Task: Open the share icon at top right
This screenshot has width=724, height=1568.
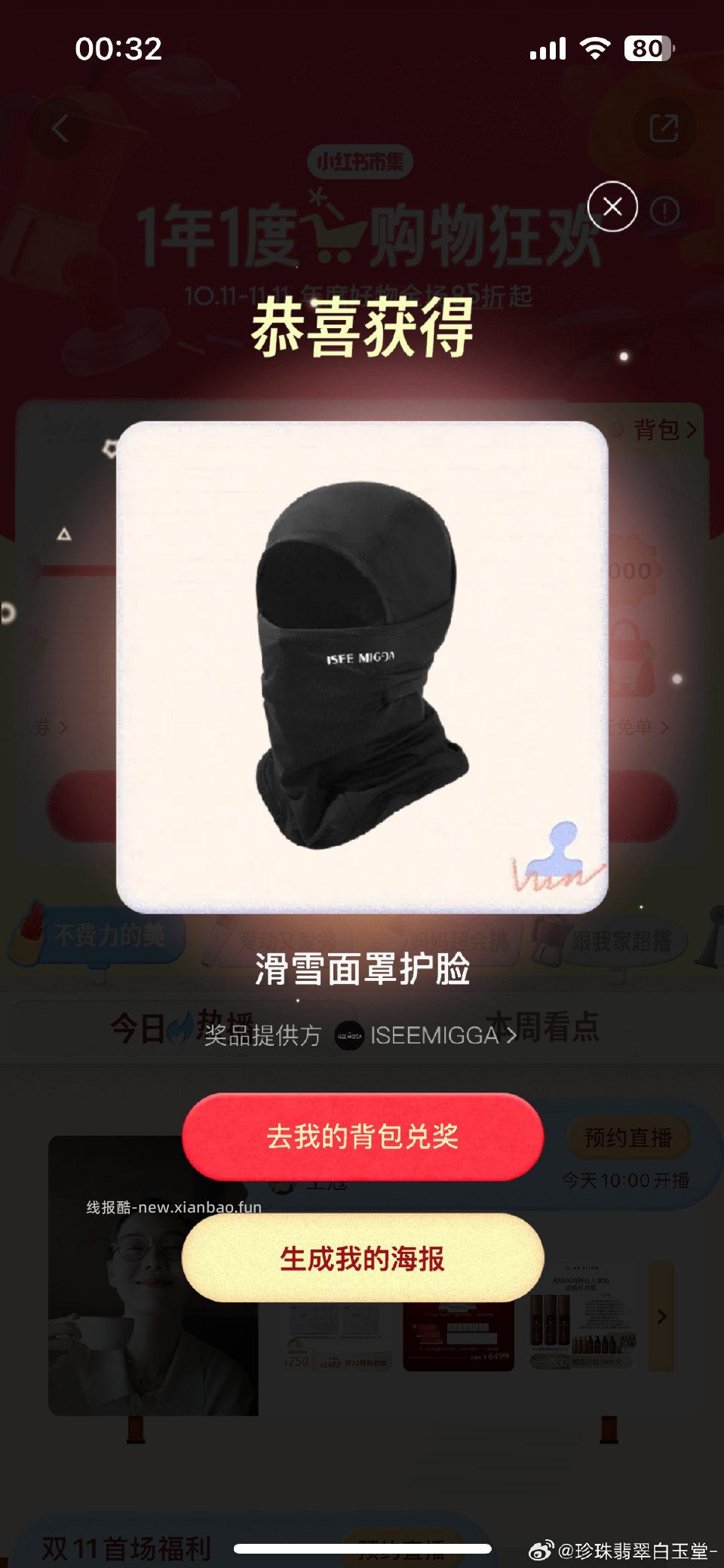Action: pyautogui.click(x=667, y=129)
